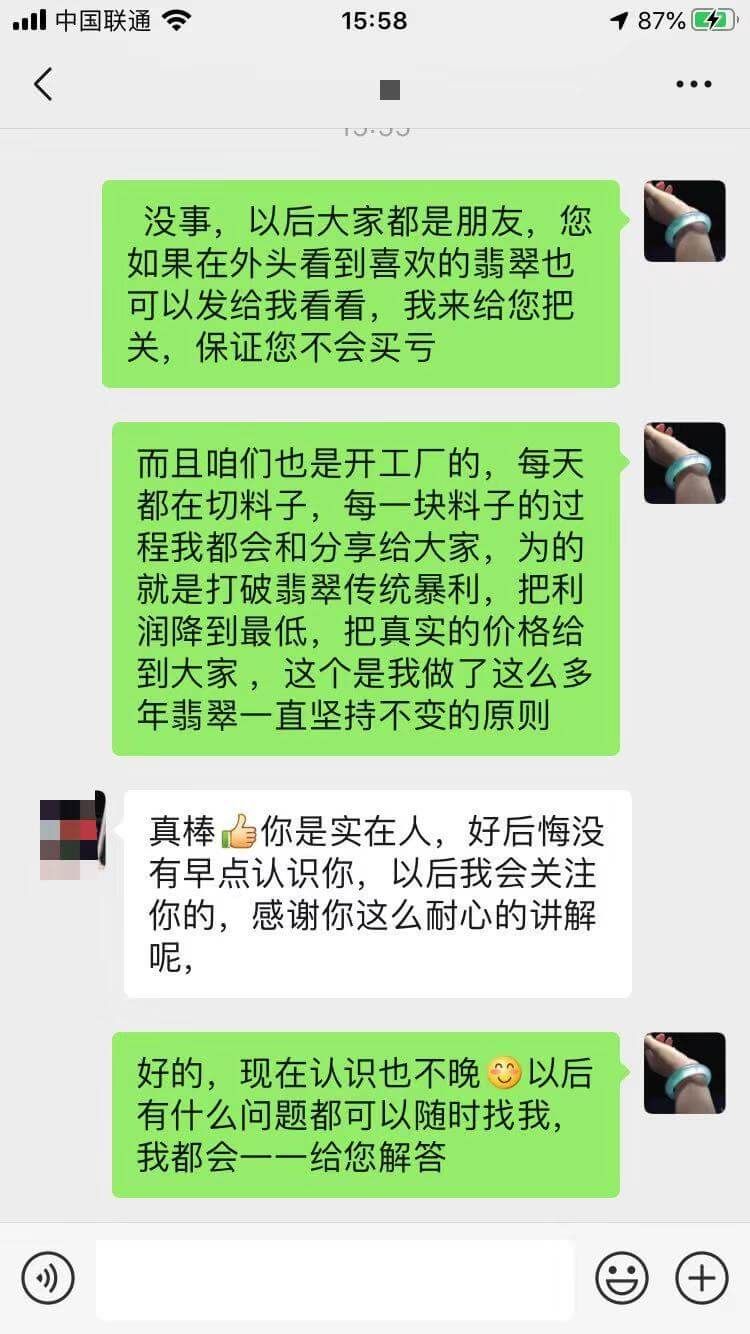The height and width of the screenshot is (1334, 750).
Task: Switch to voice message input
Action: (48, 1278)
